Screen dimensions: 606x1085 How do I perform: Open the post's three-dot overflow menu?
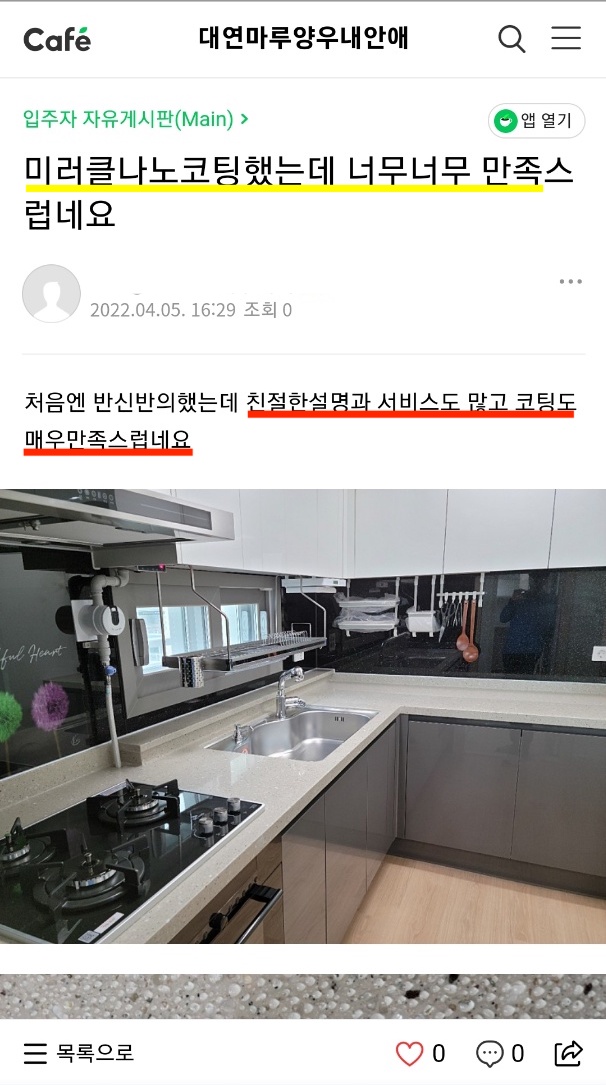tap(570, 282)
